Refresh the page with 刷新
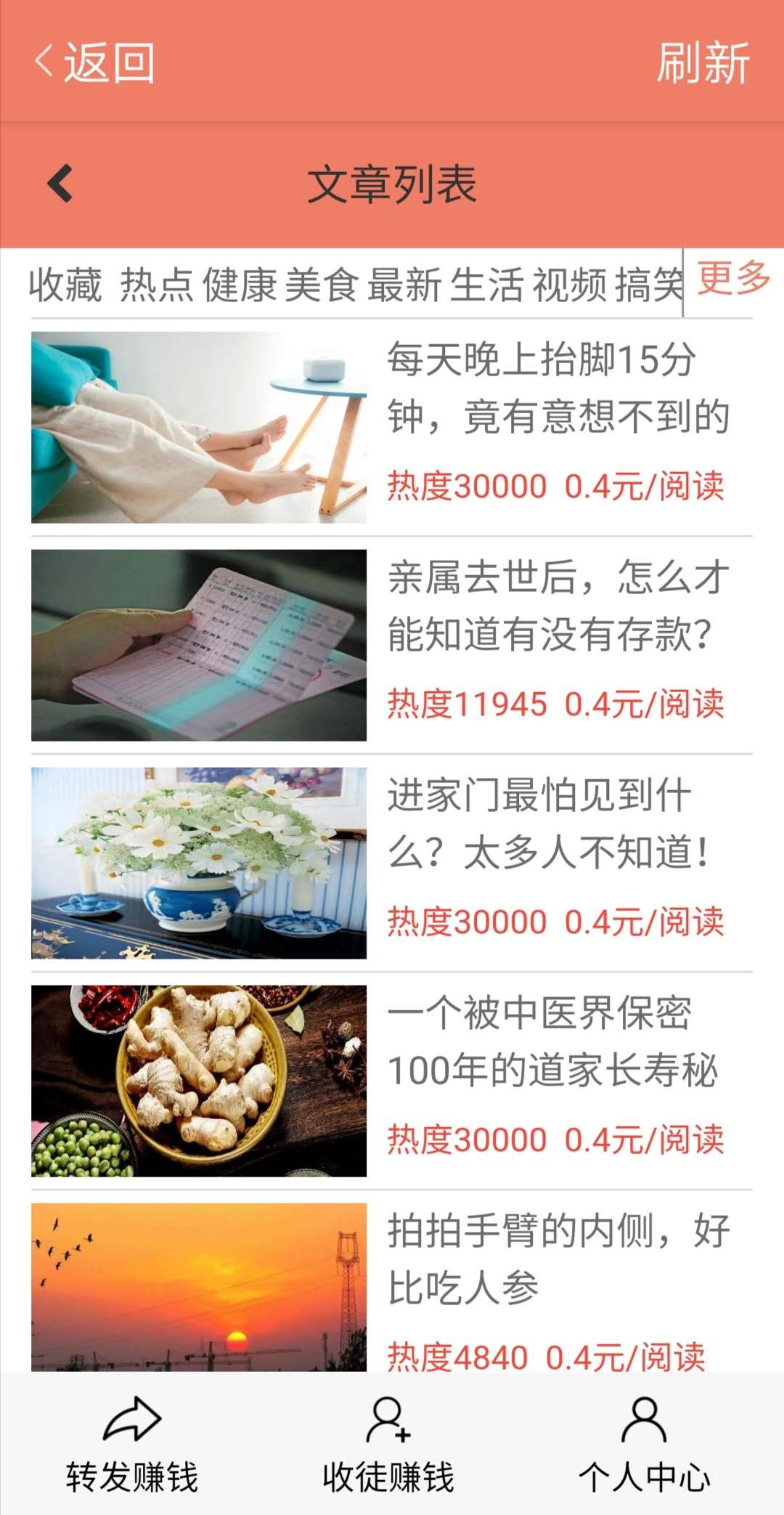 click(703, 62)
